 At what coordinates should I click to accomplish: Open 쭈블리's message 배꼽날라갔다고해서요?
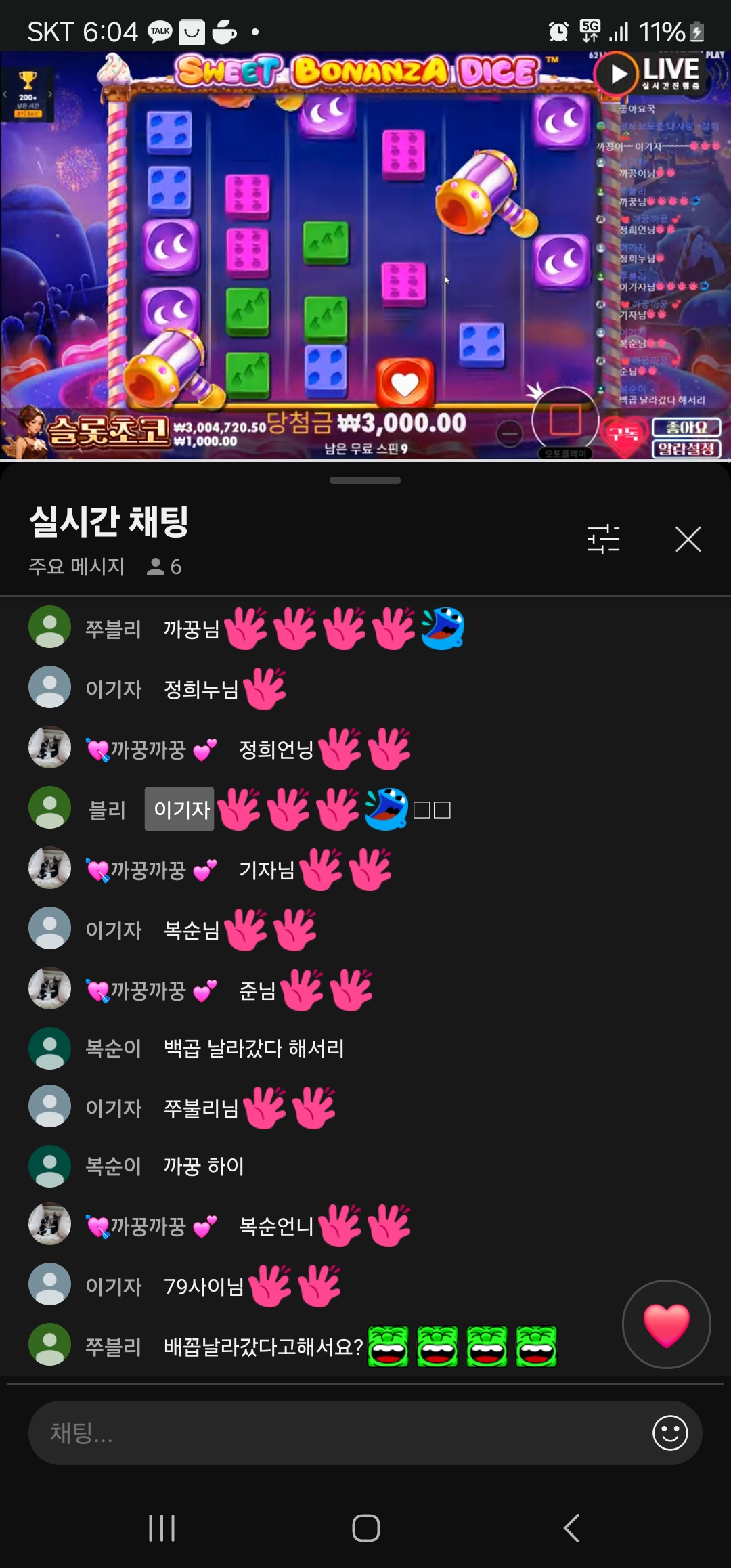point(264,1347)
